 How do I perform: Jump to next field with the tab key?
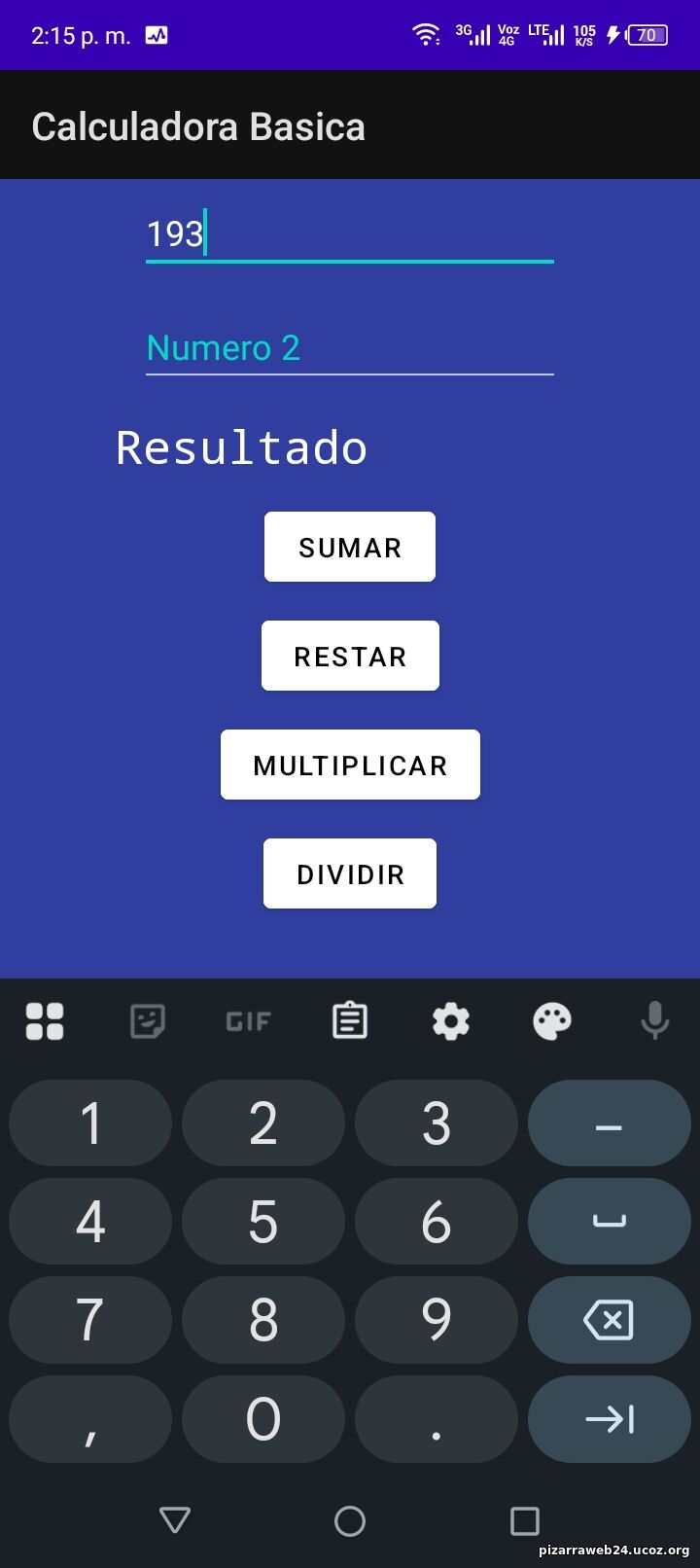(x=609, y=1419)
